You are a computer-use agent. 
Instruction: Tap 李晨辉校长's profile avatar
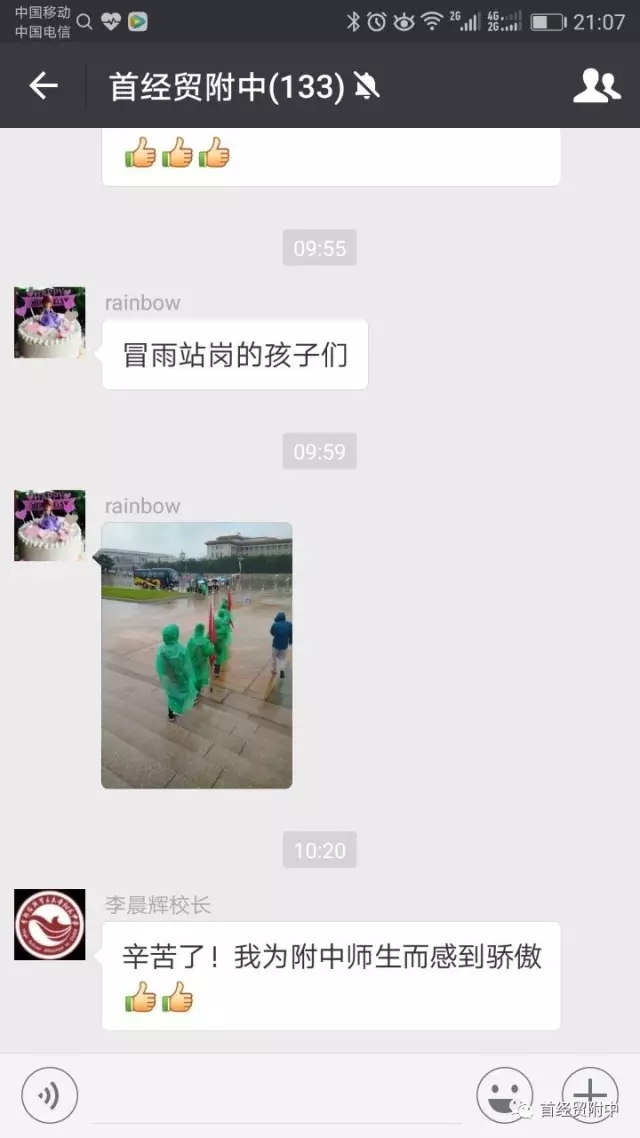point(50,924)
